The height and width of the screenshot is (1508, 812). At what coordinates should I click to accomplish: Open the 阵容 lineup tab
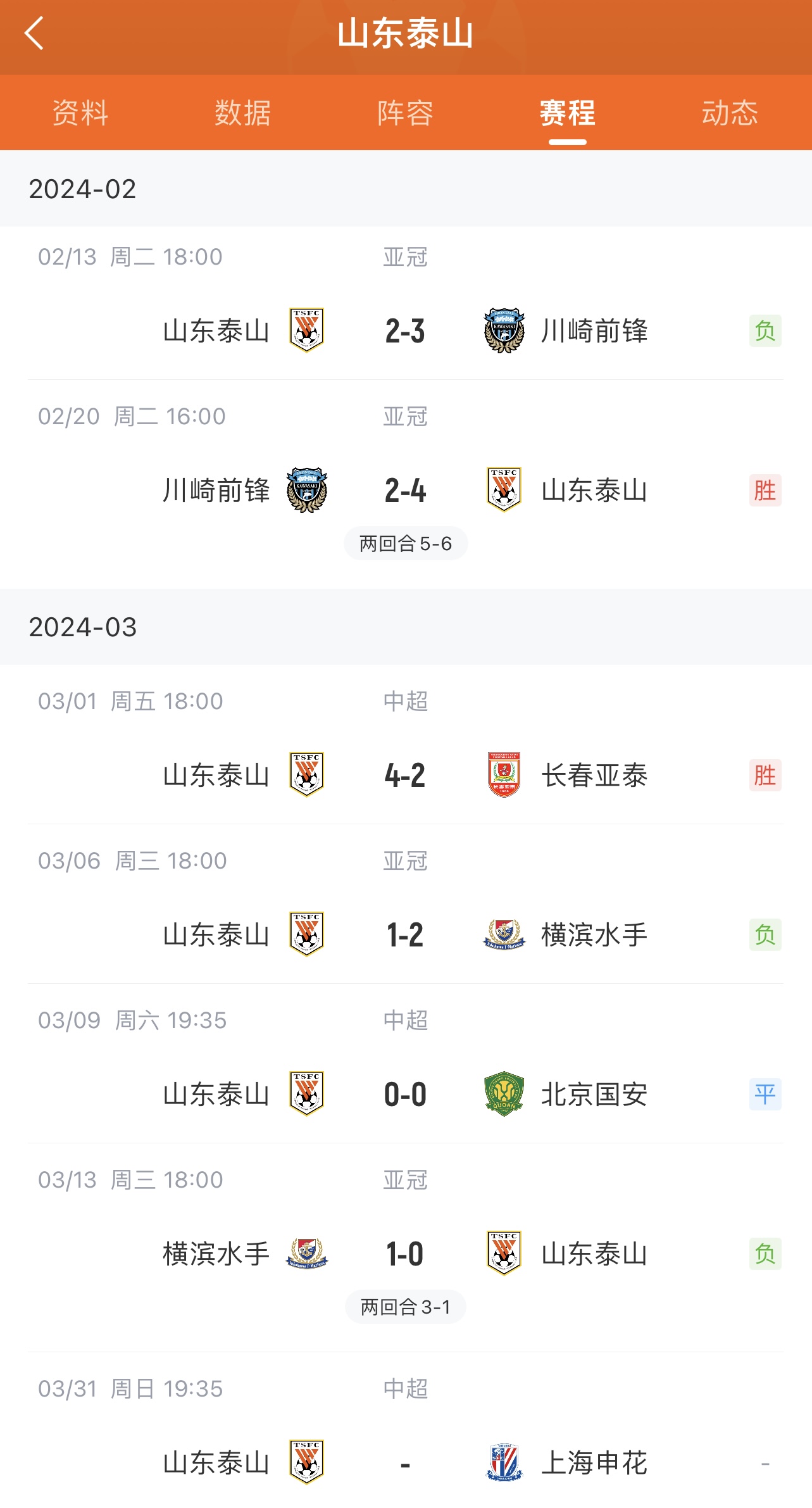406,113
